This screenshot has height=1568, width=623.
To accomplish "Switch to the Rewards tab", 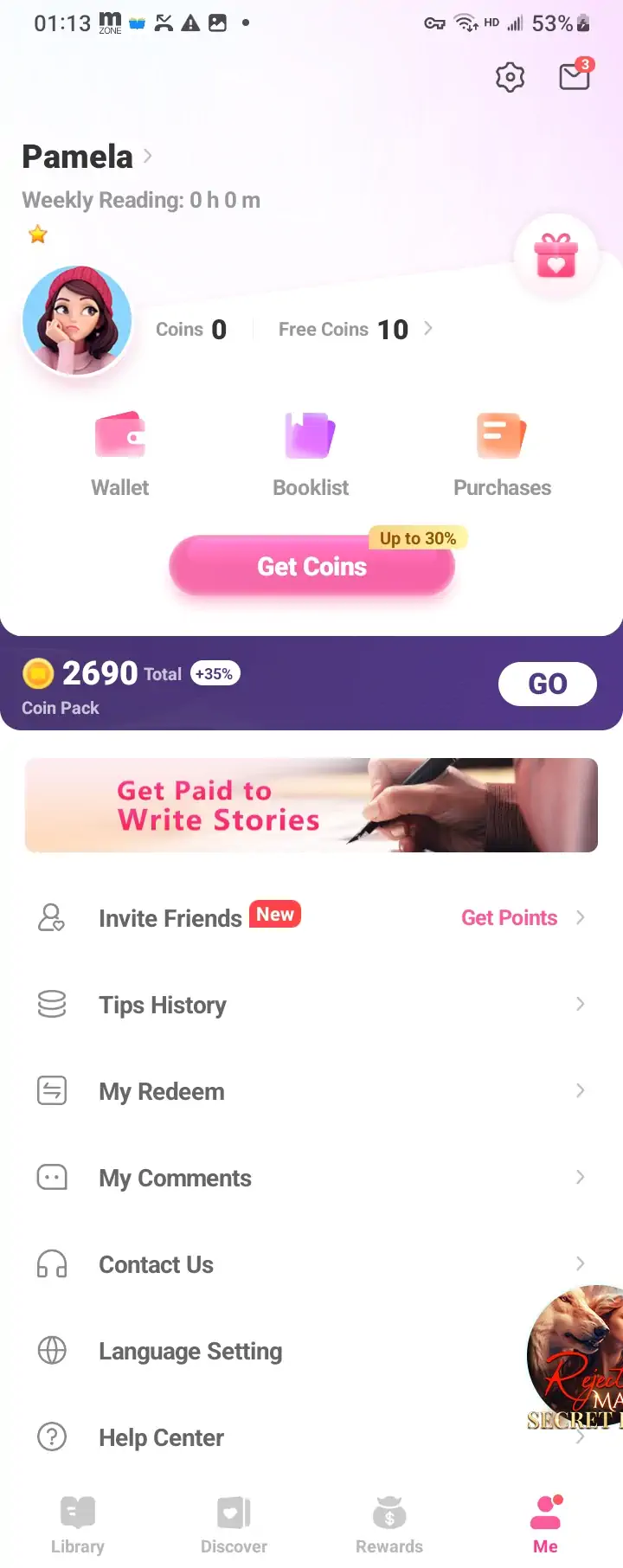I will [389, 1525].
